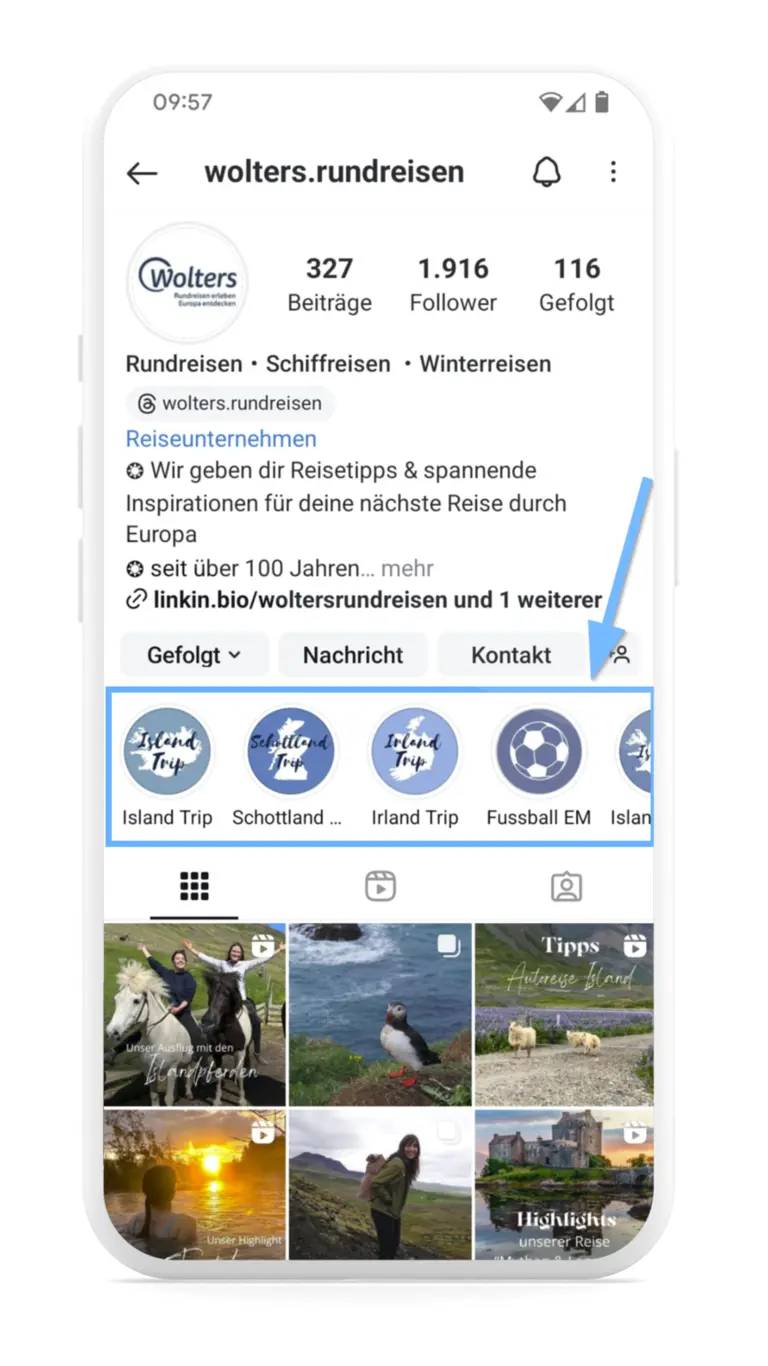
Task: Open the Threads link wolters.rundreisen
Action: point(230,404)
